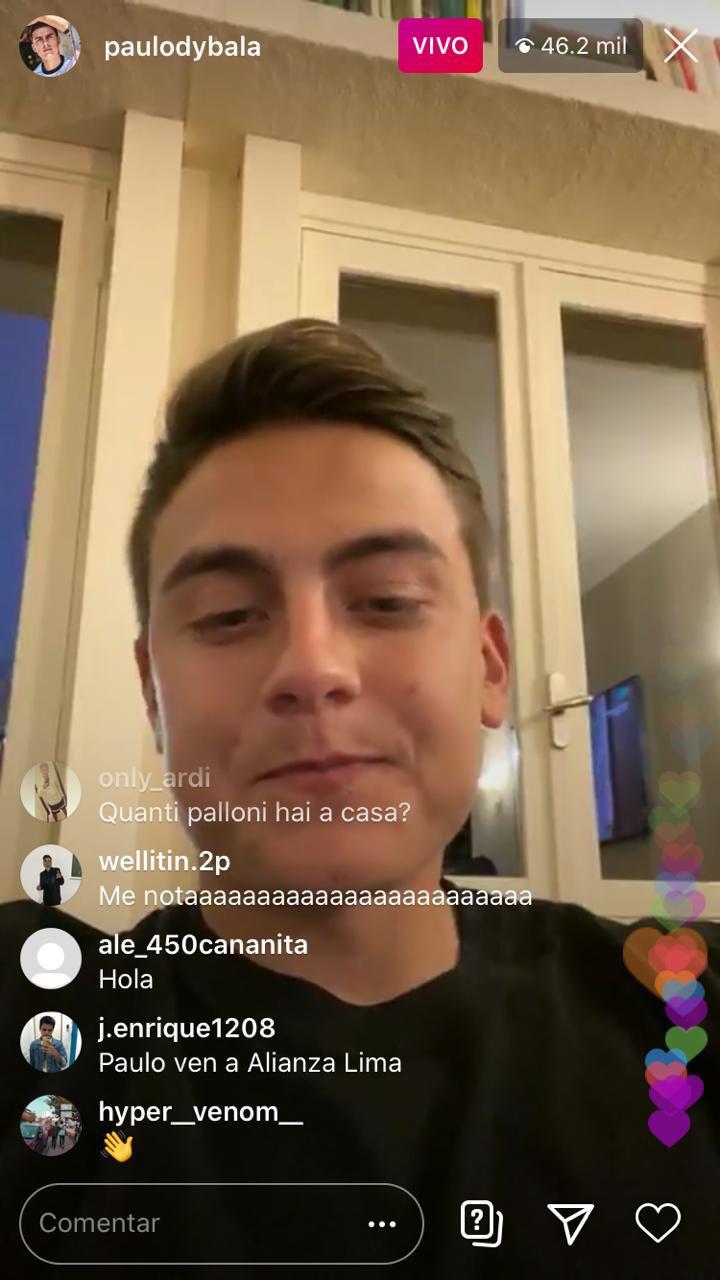This screenshot has width=720, height=1280.
Task: View the 46.2 mil viewers list
Action: pyautogui.click(x=570, y=46)
